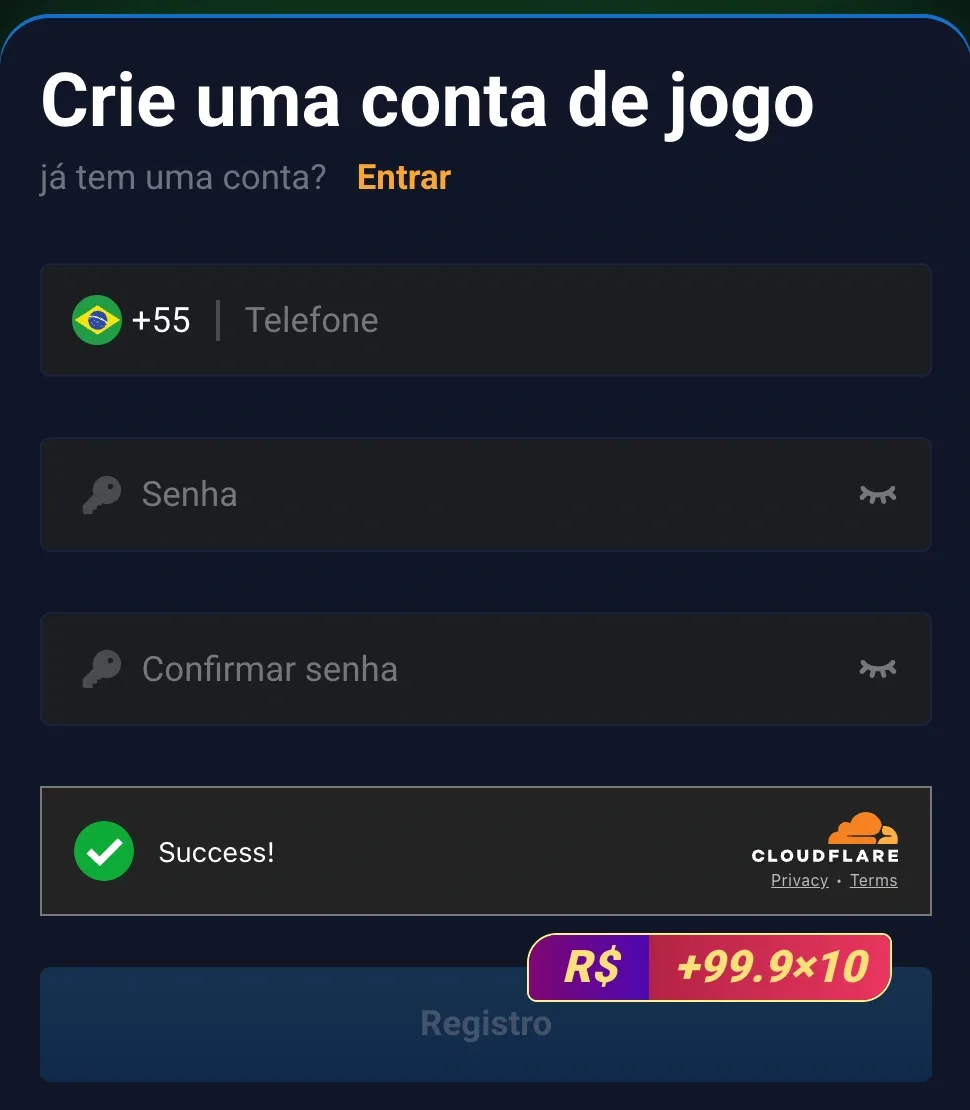Click the Cloudflare cloud logo
Image resolution: width=970 pixels, height=1110 pixels.
[862, 832]
